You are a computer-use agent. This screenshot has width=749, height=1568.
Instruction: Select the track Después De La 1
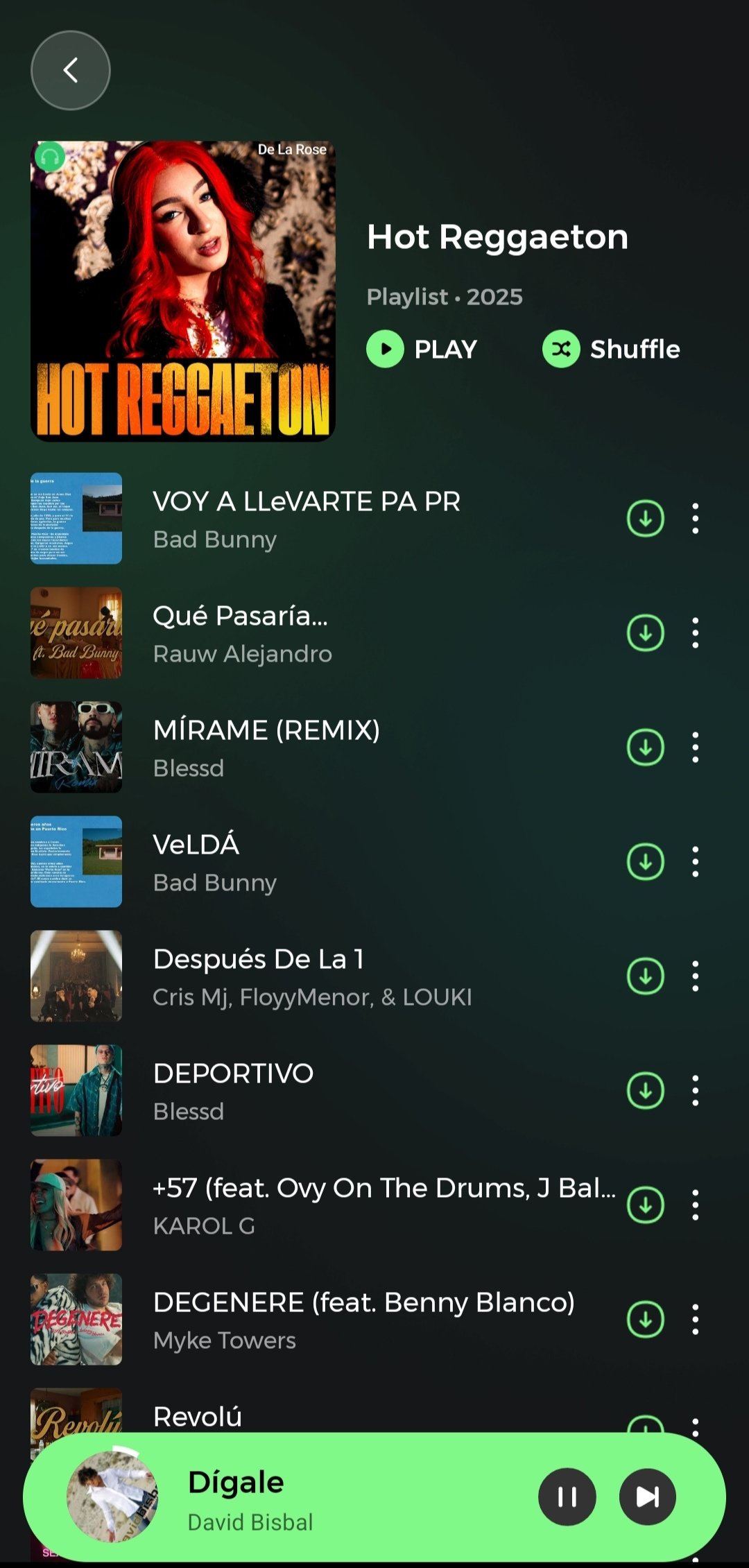click(312, 976)
